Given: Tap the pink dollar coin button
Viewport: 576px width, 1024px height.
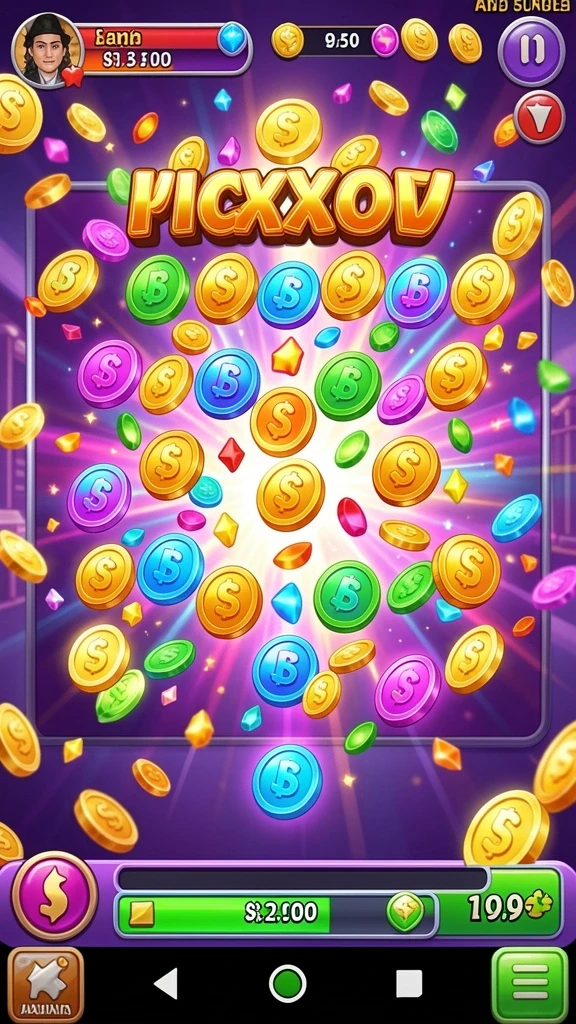Looking at the screenshot, I should (55, 895).
